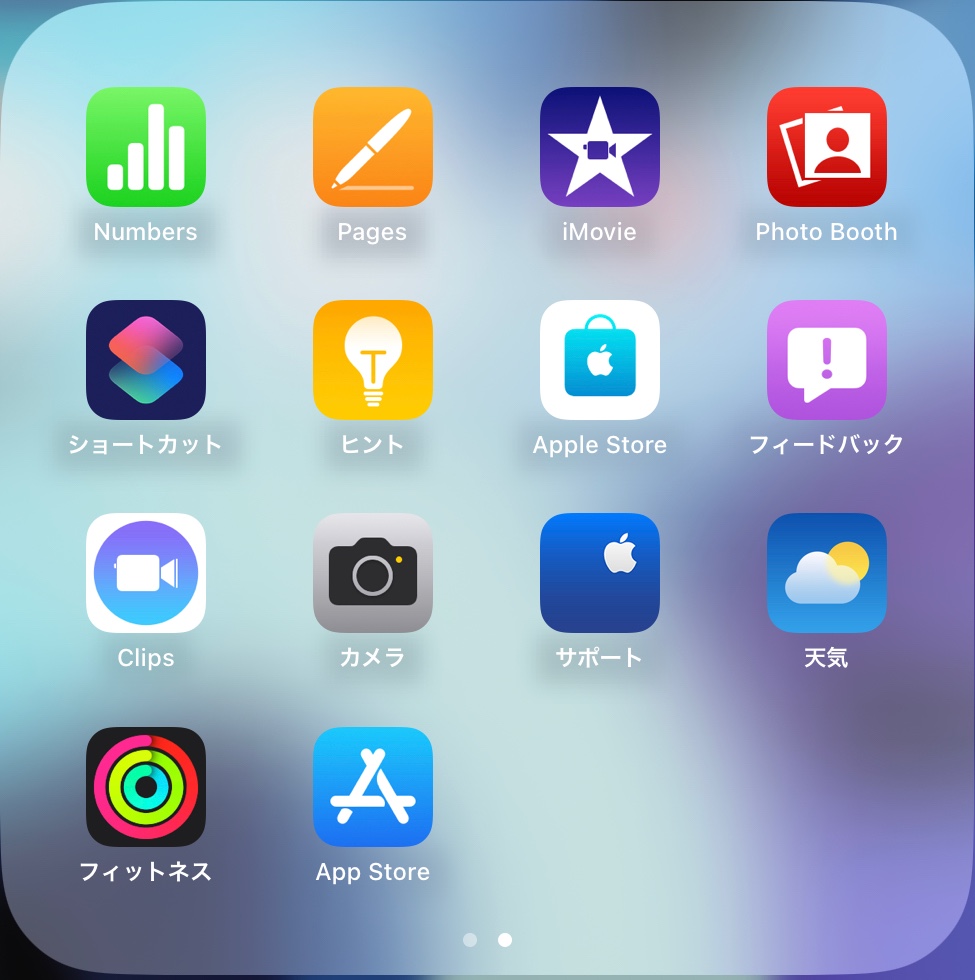Launch the Pages app

(x=373, y=147)
